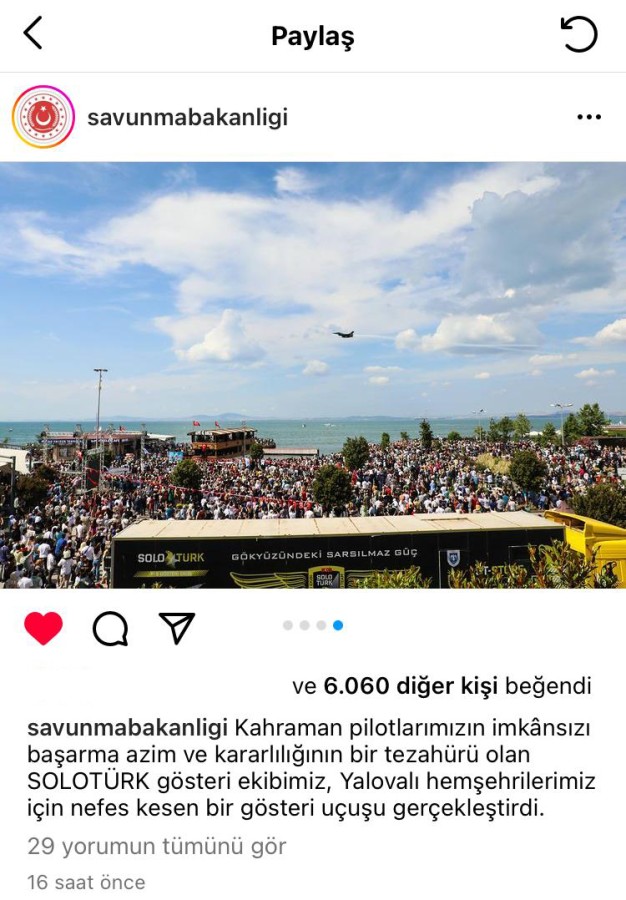This screenshot has height=900, width=626.
Task: Tap savunmabakanligi username in the caption
Action: (x=127, y=726)
